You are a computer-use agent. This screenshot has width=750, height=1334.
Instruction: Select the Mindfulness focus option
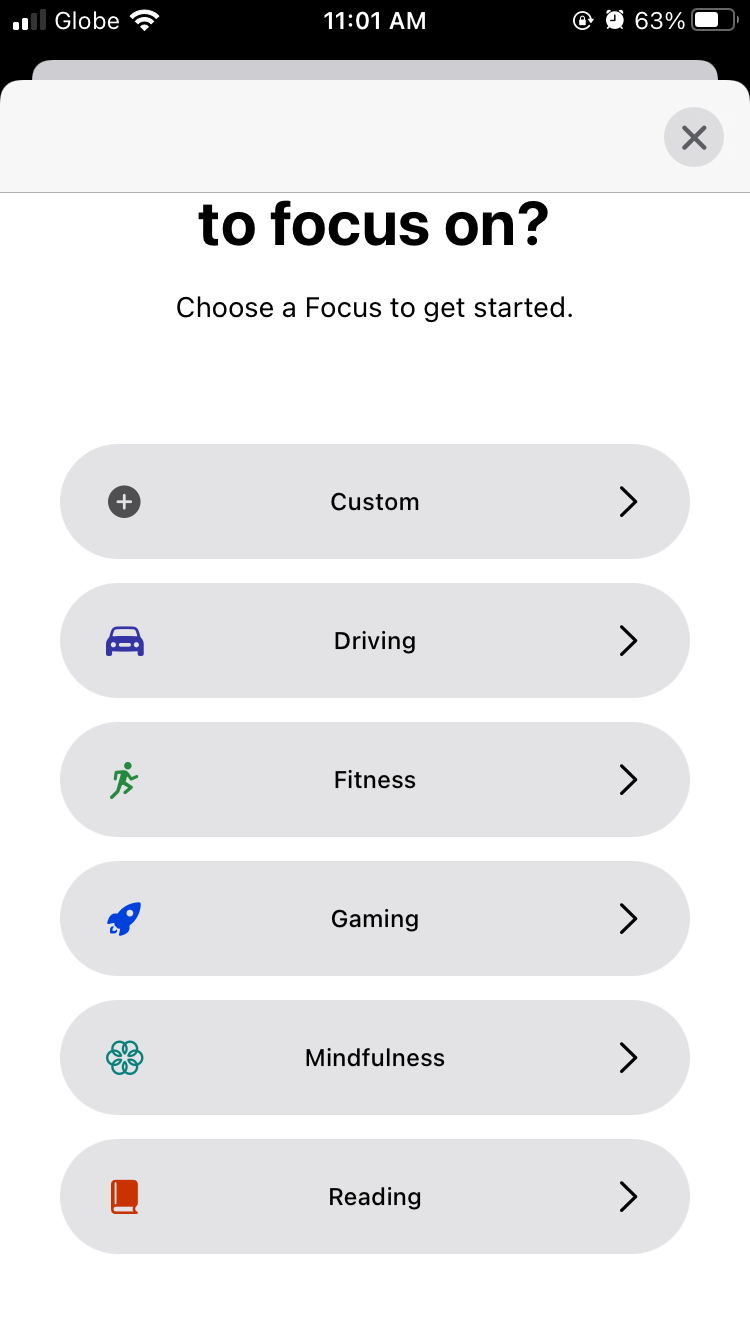[375, 1057]
